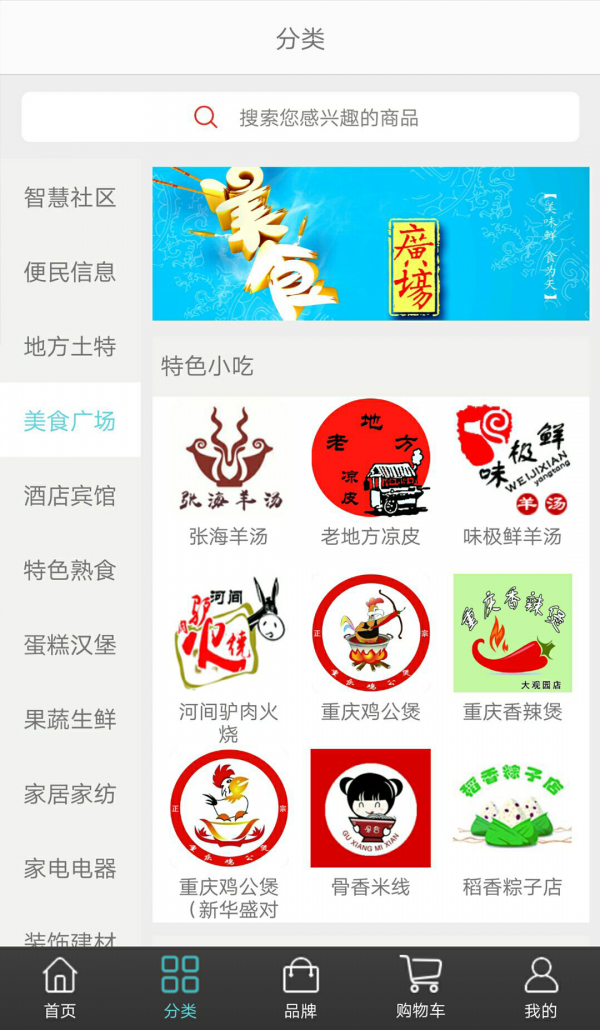Open the 味极鲜羊汤 shop

(x=512, y=475)
